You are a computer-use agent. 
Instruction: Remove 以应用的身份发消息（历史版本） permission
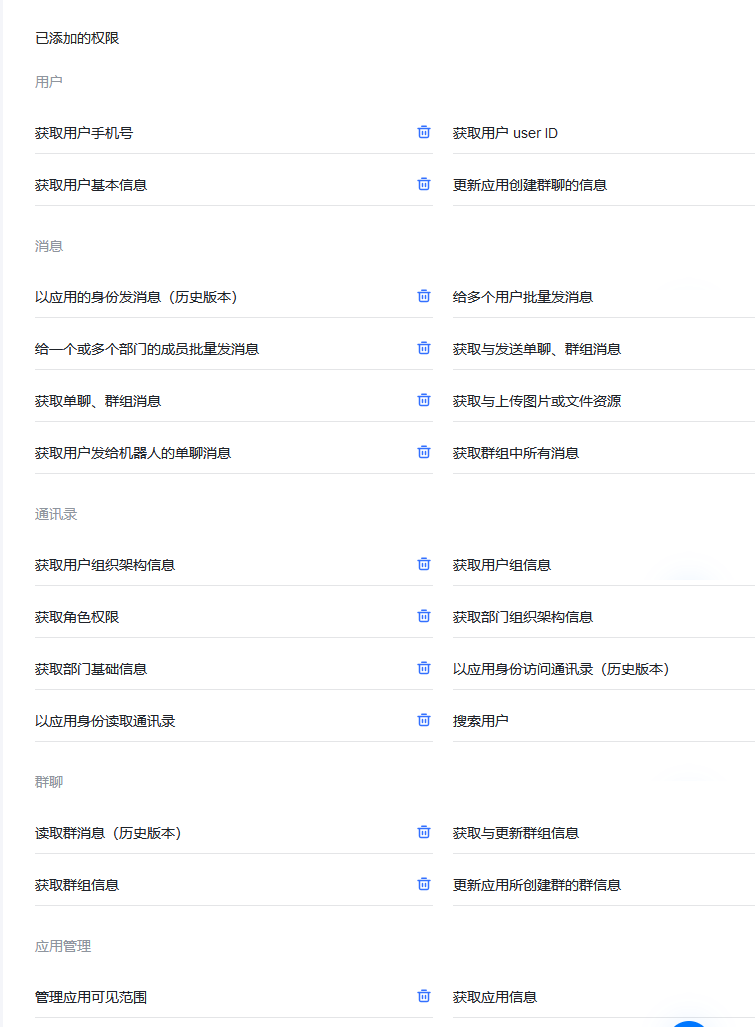(424, 296)
